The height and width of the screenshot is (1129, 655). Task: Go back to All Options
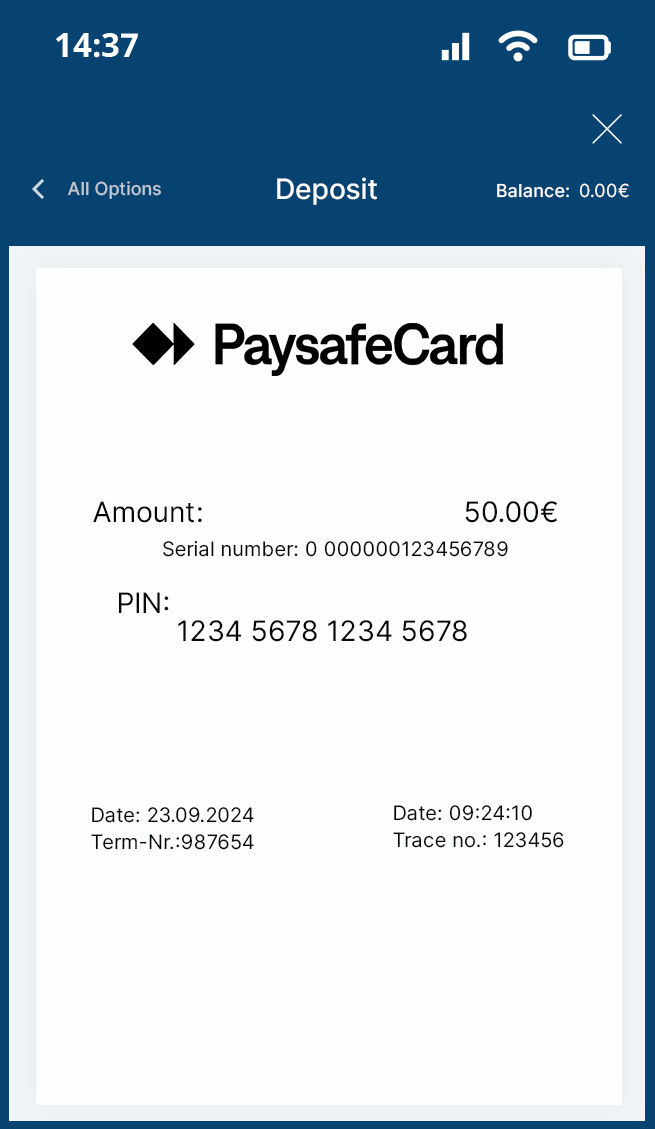97,189
